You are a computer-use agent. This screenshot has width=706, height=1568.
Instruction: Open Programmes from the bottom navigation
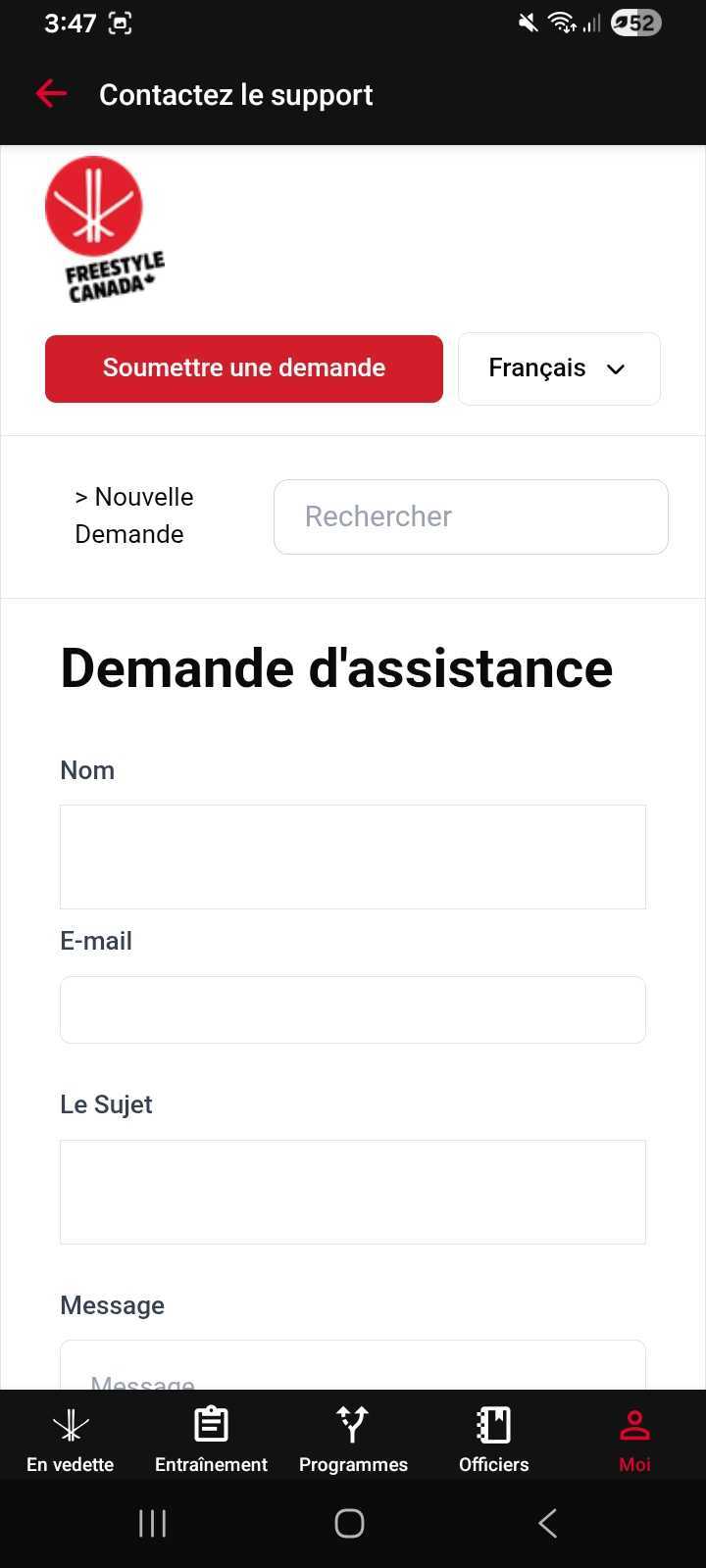(353, 1436)
